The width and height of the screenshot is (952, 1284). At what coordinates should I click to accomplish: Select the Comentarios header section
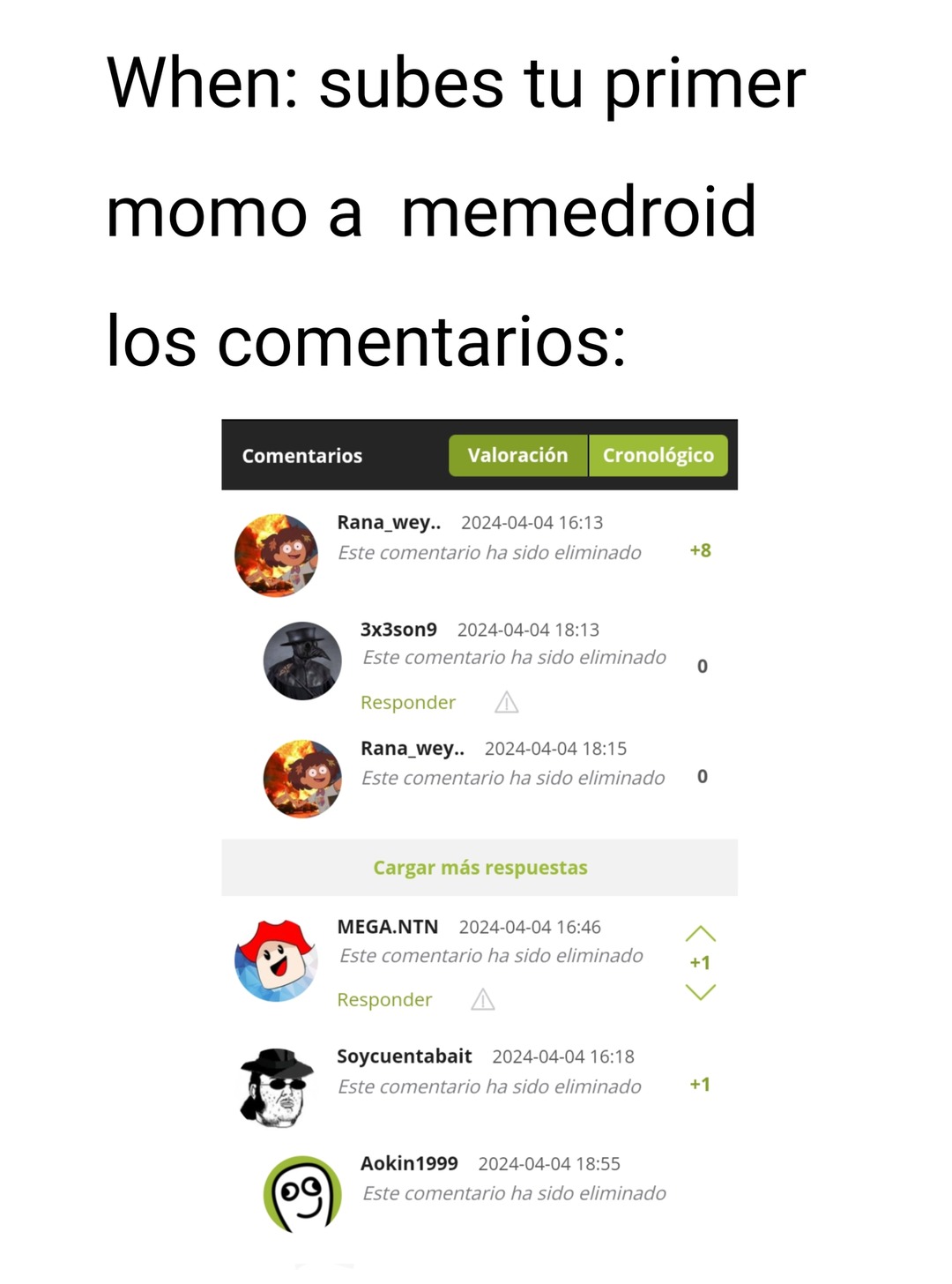coord(302,455)
